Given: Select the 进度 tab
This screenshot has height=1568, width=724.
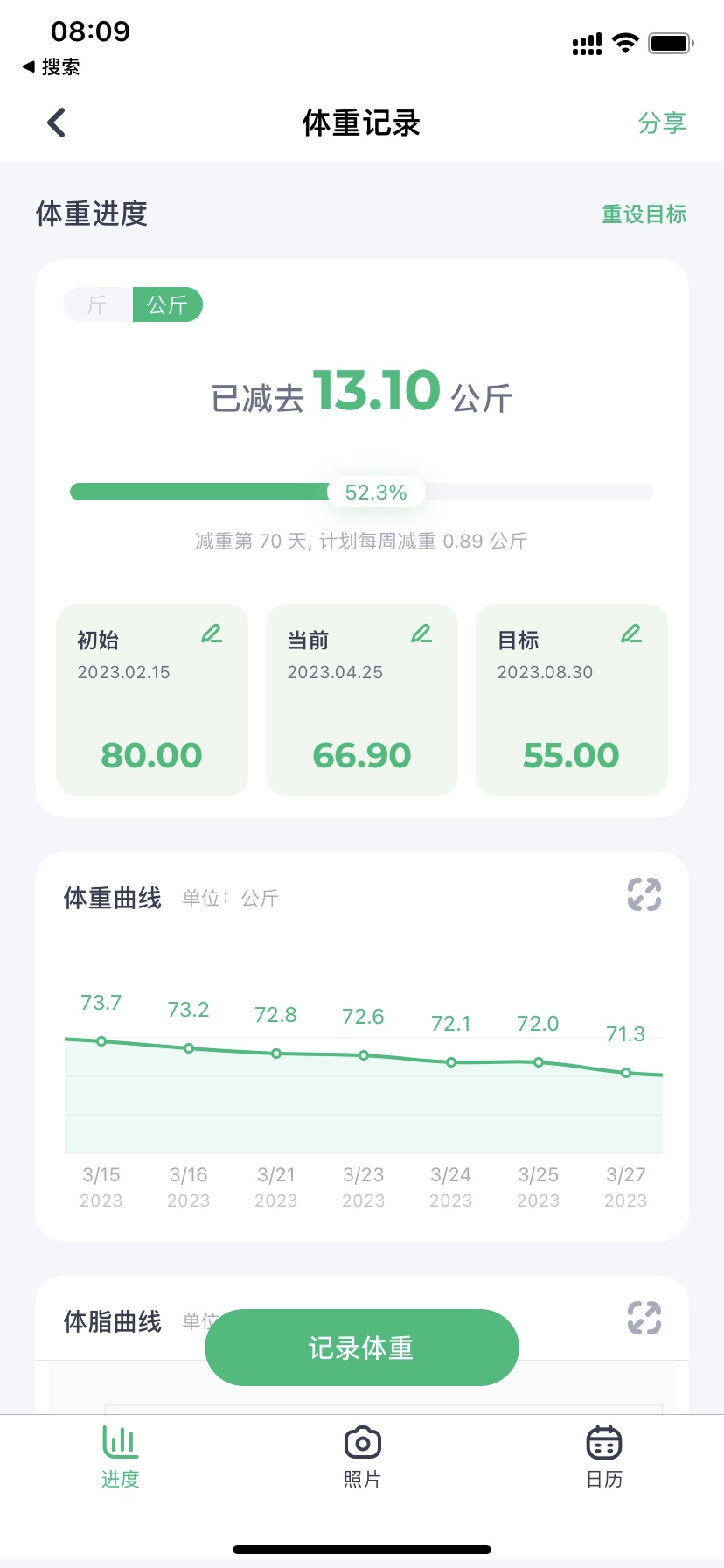Looking at the screenshot, I should coord(121,1456).
